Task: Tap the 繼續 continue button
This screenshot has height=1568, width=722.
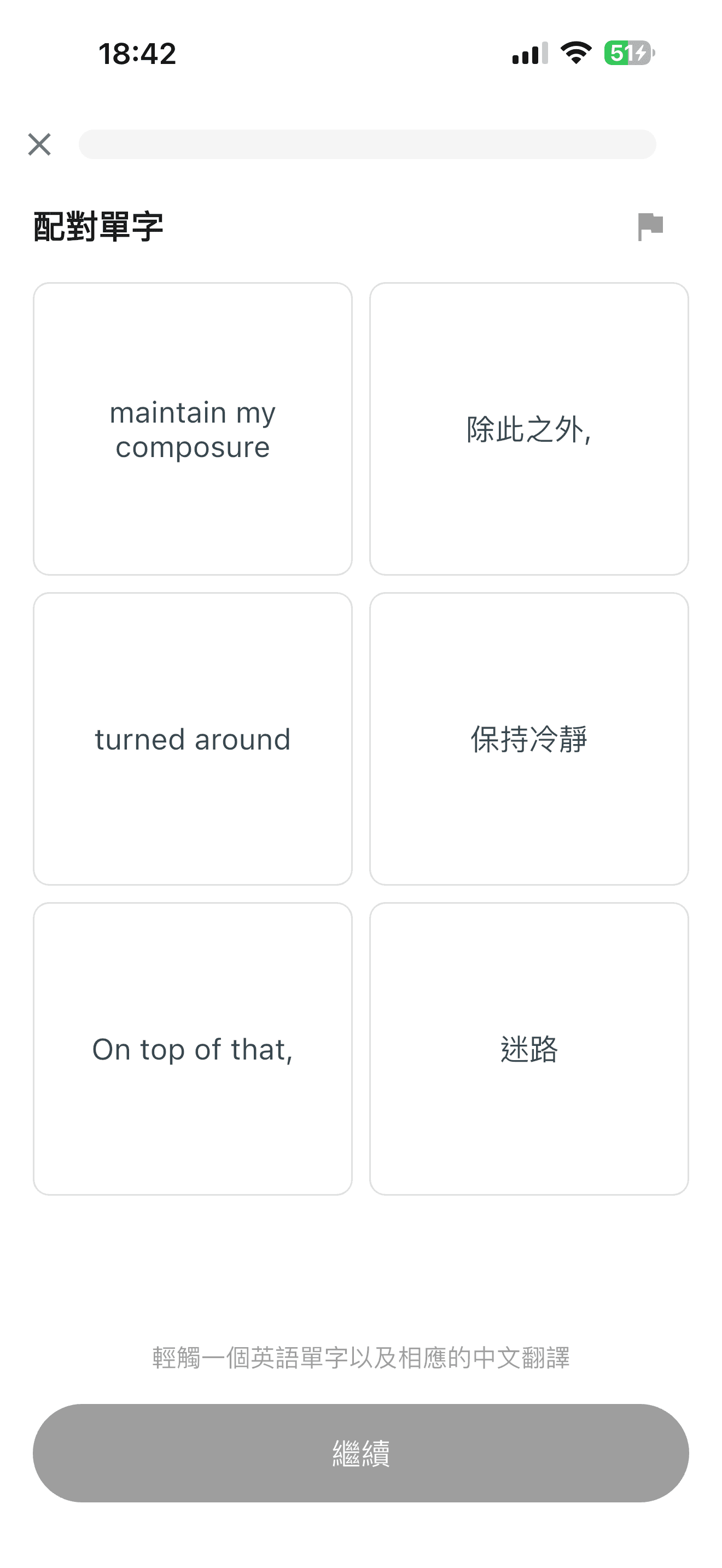Action: coord(360,1453)
